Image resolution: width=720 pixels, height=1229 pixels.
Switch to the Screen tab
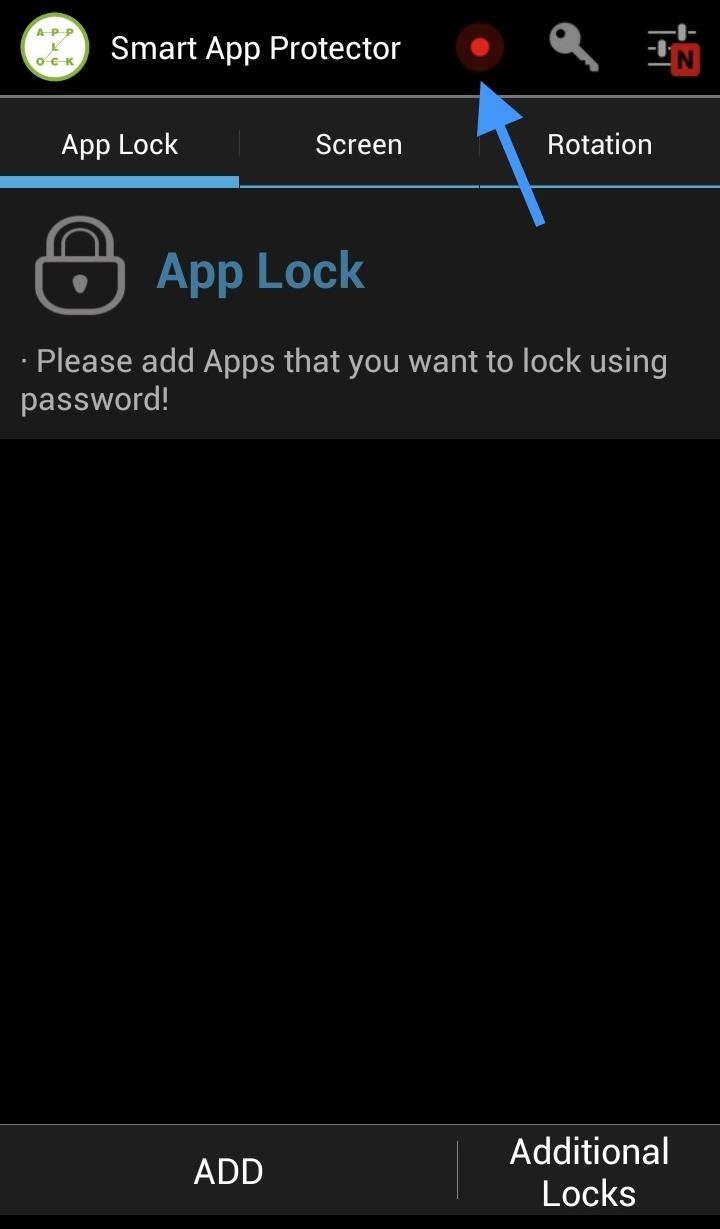tap(358, 145)
